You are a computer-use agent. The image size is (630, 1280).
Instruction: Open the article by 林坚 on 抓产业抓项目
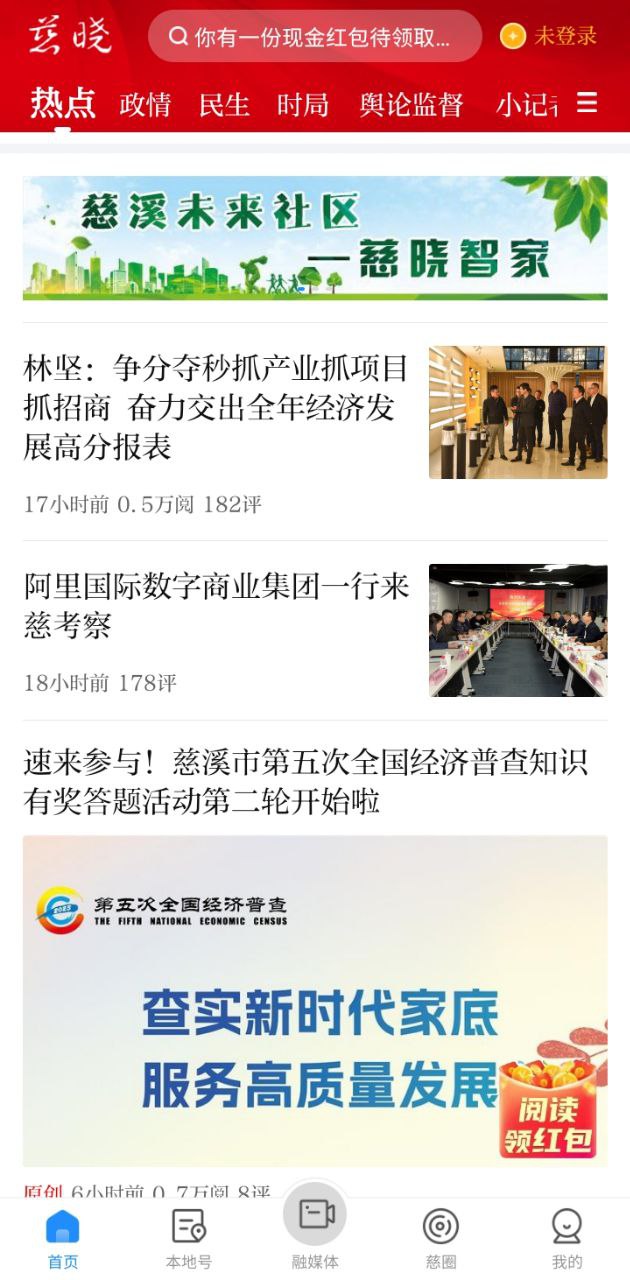[x=215, y=408]
